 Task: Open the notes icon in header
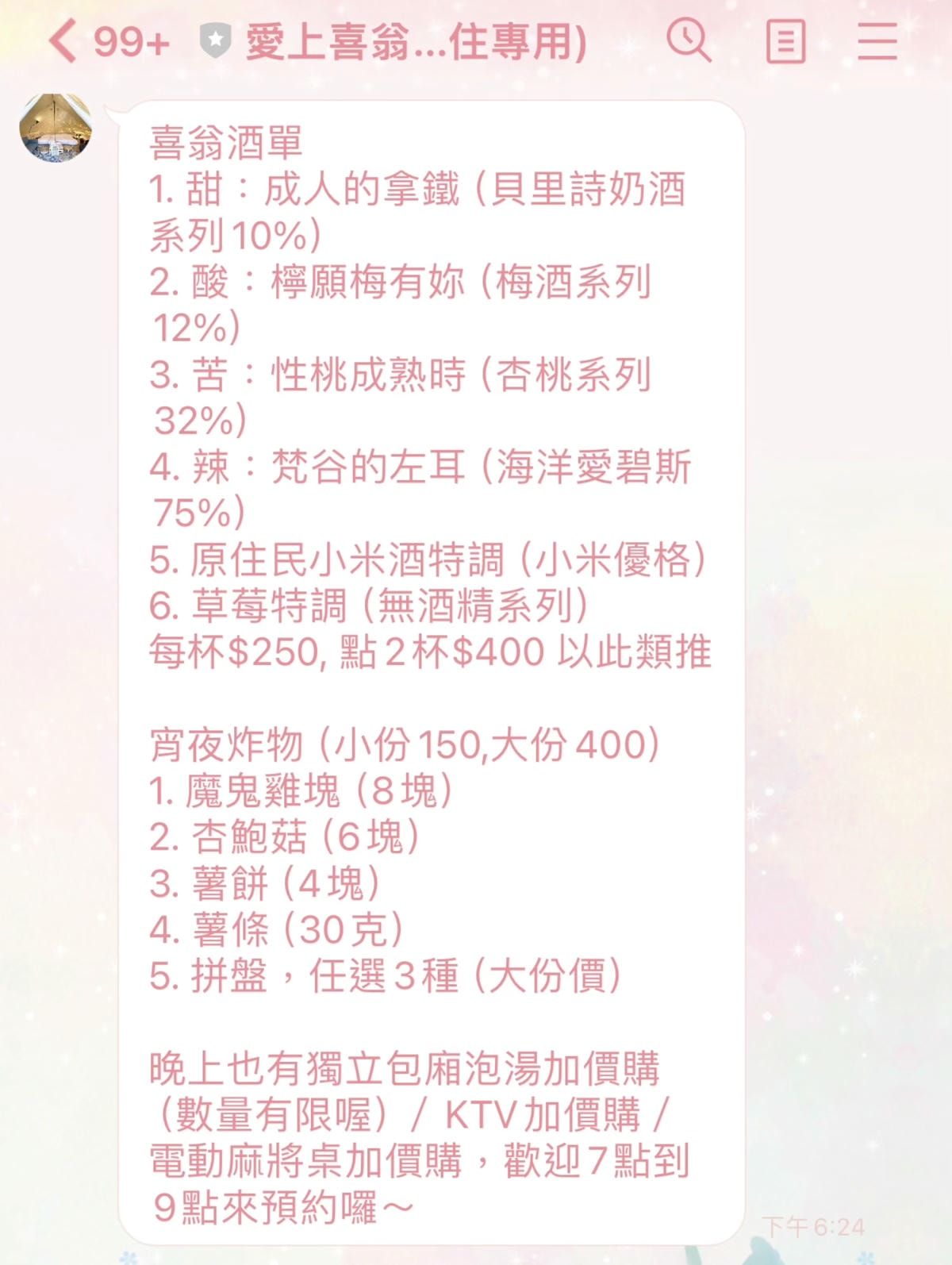[785, 41]
